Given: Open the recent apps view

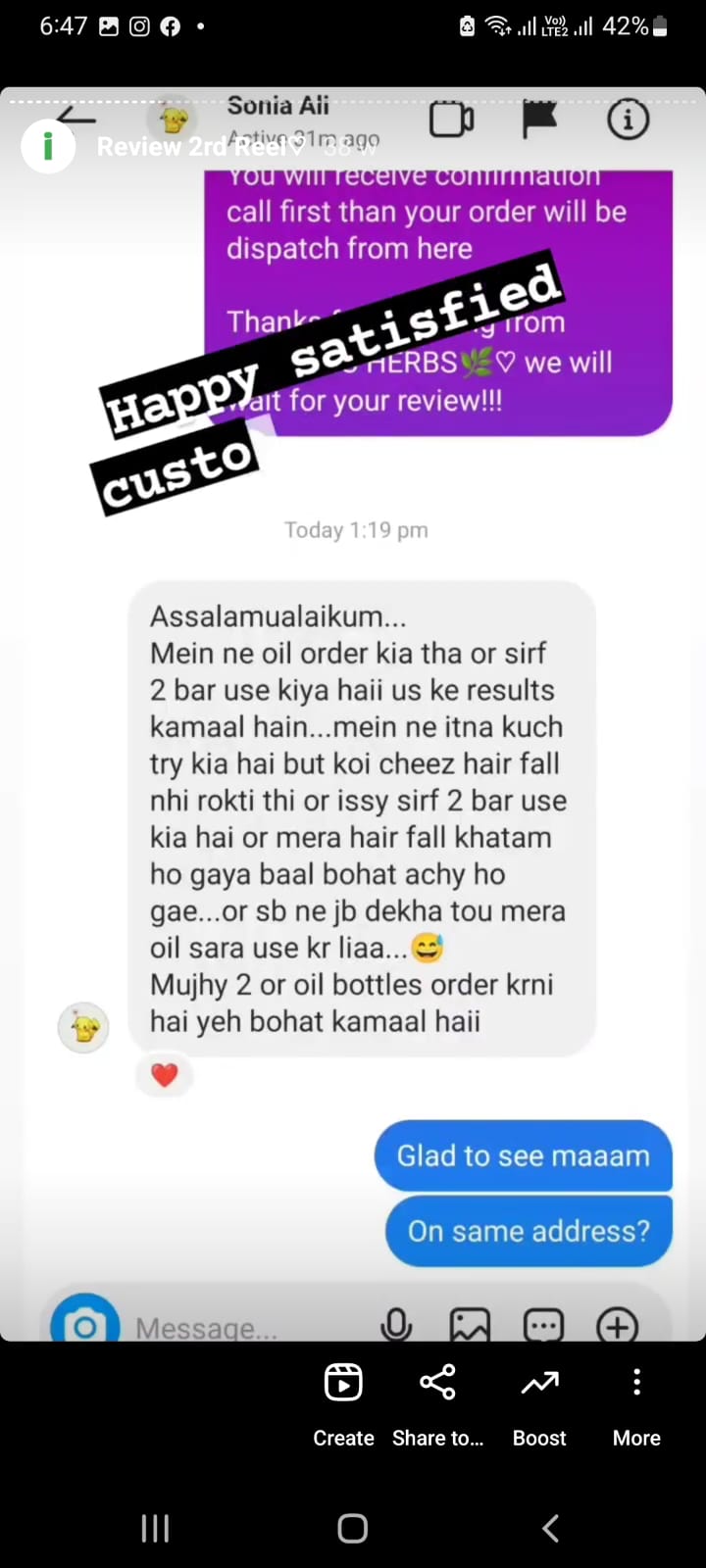Looking at the screenshot, I should (x=155, y=1528).
